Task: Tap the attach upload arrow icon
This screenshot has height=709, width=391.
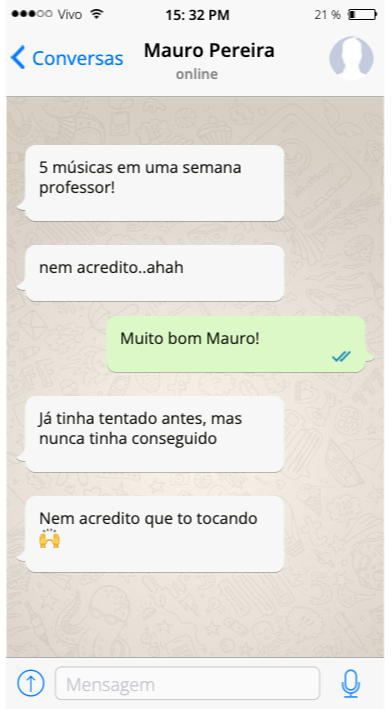Action: (x=31, y=683)
